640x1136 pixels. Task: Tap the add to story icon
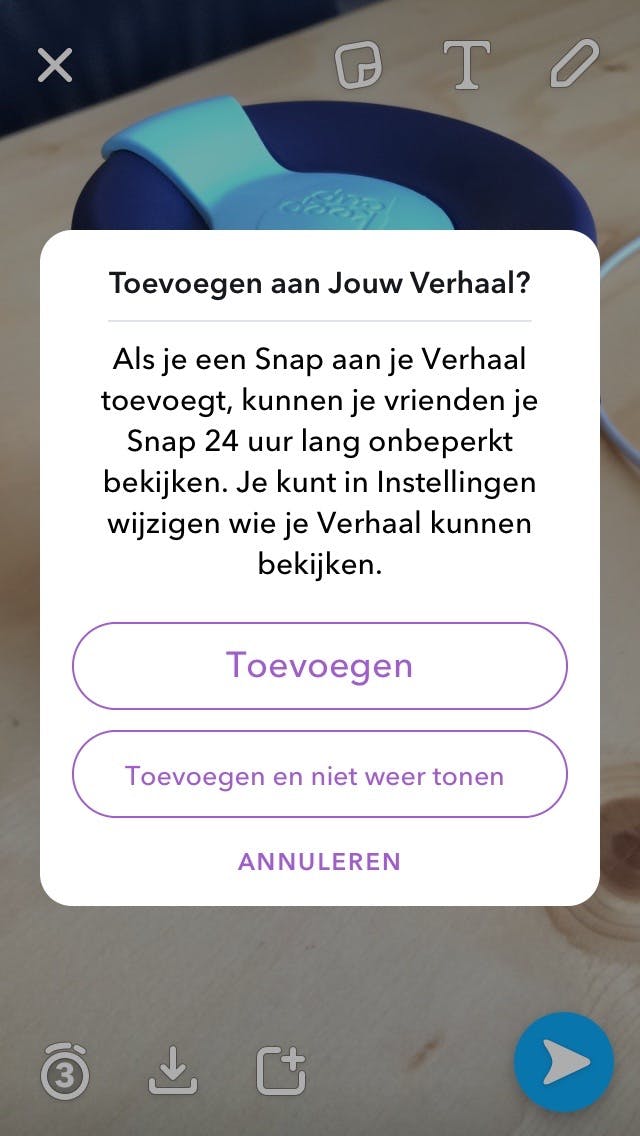(281, 1071)
